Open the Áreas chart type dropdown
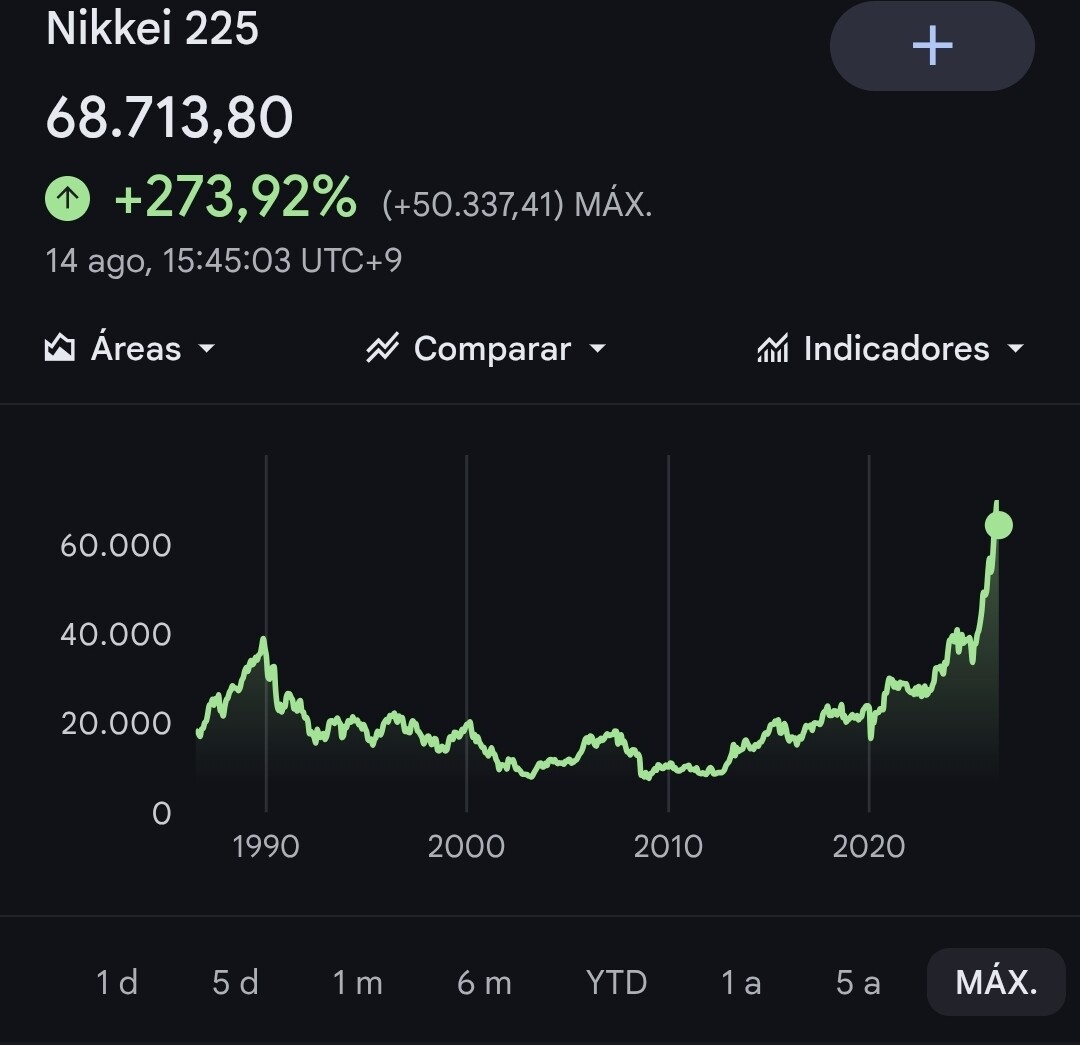The width and height of the screenshot is (1080, 1045). click(130, 349)
